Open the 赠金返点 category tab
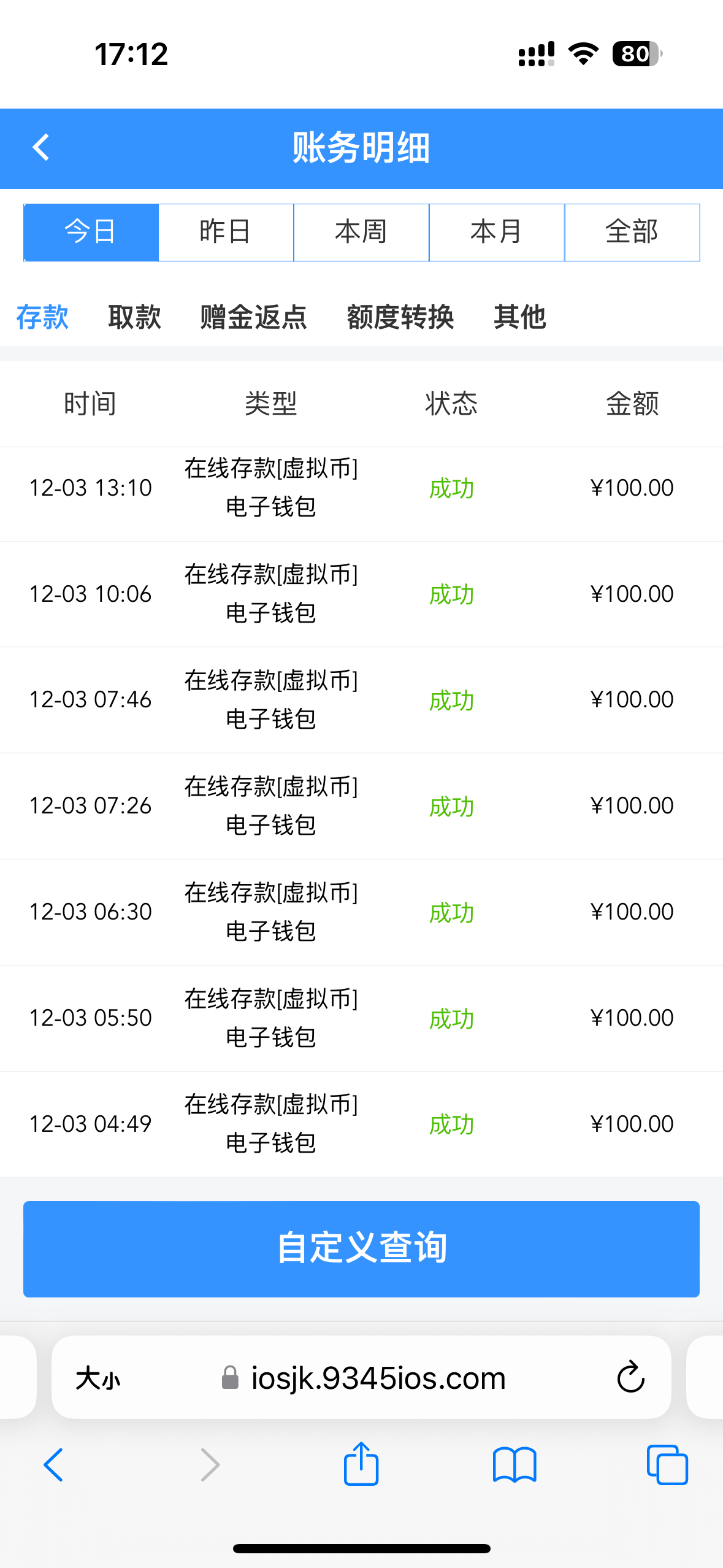The image size is (723, 1568). point(253,317)
